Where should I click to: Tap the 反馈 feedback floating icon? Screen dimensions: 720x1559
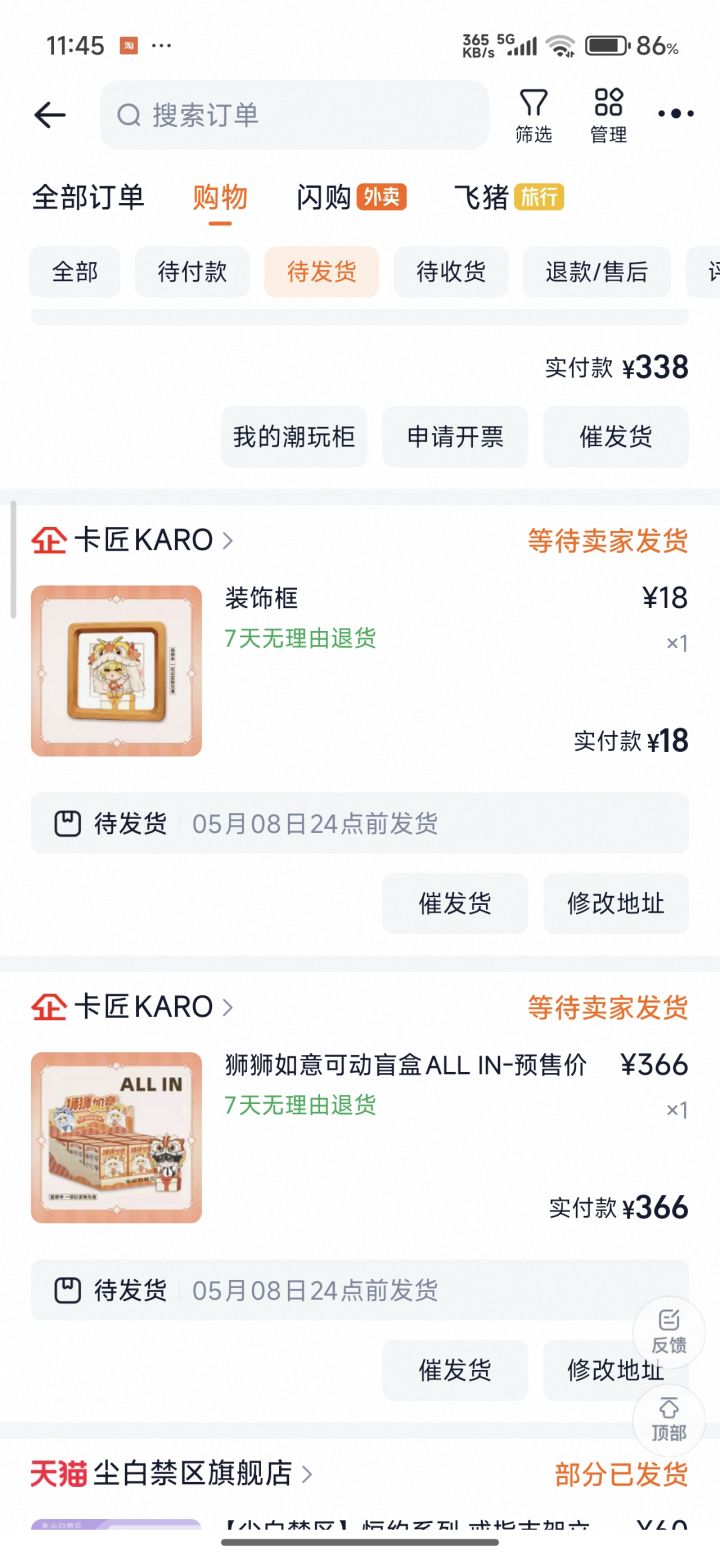[x=667, y=1334]
